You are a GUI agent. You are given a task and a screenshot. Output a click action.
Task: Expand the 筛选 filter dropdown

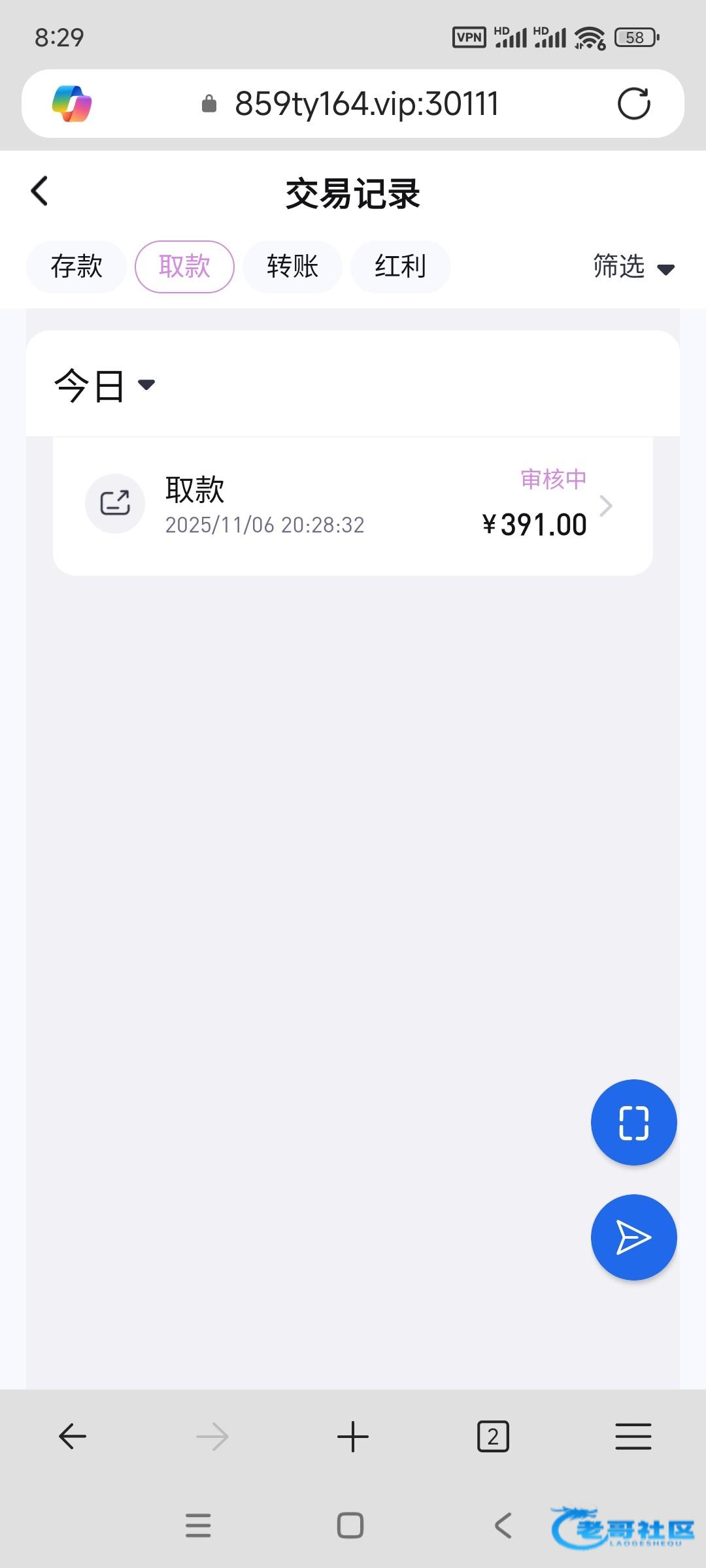633,267
